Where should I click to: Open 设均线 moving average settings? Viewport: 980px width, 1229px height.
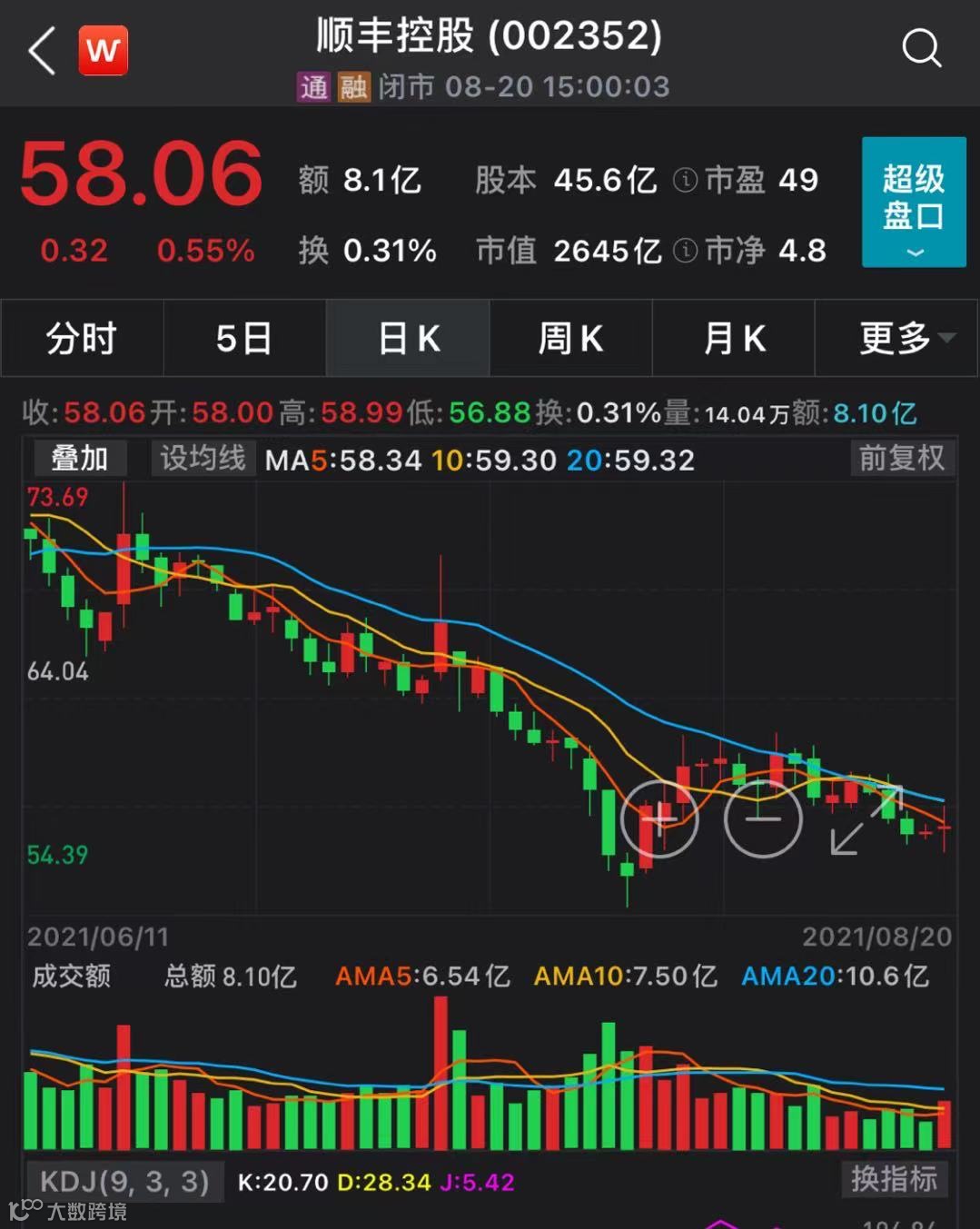(203, 458)
